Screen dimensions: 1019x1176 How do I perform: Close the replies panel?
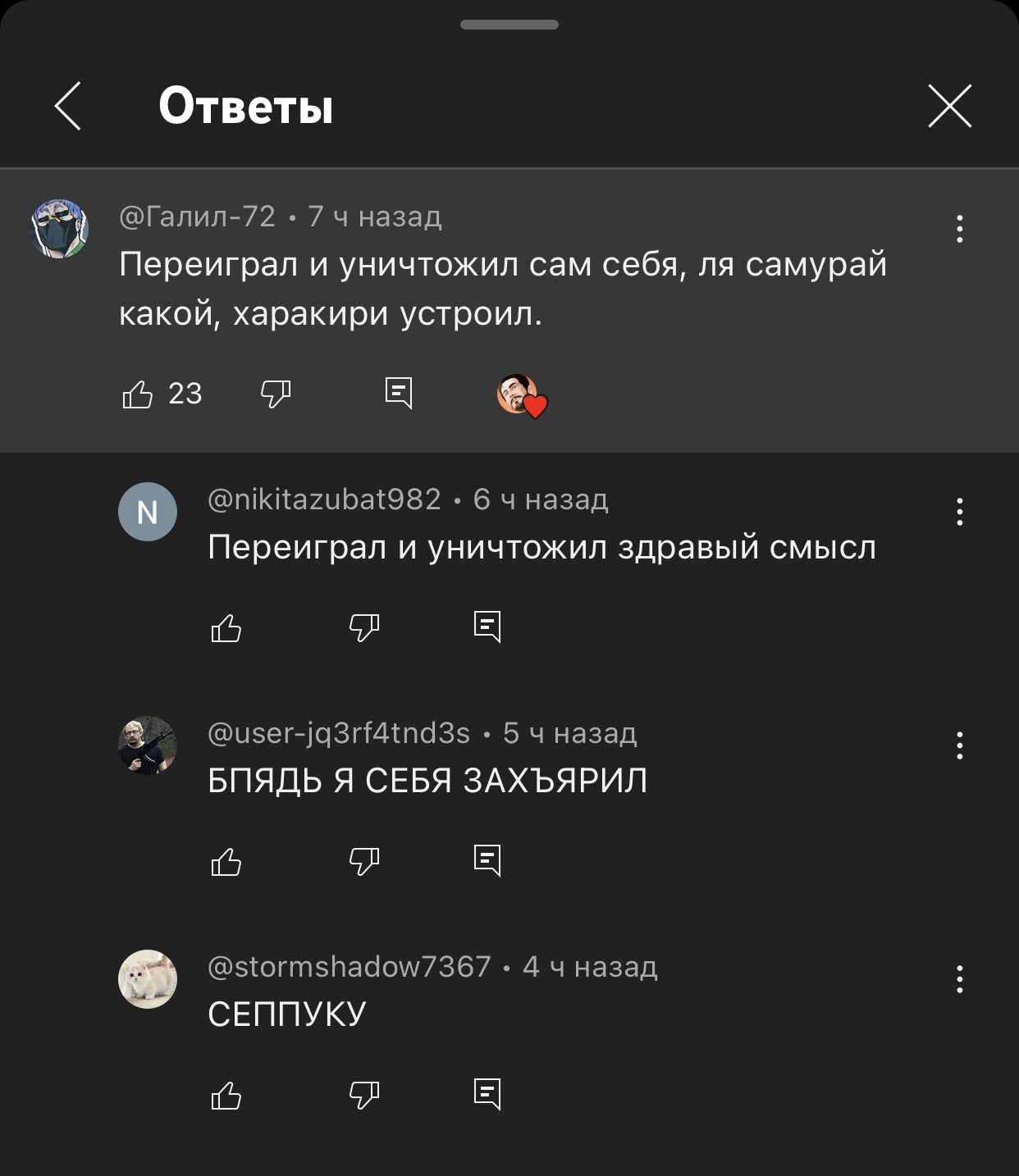(x=949, y=106)
